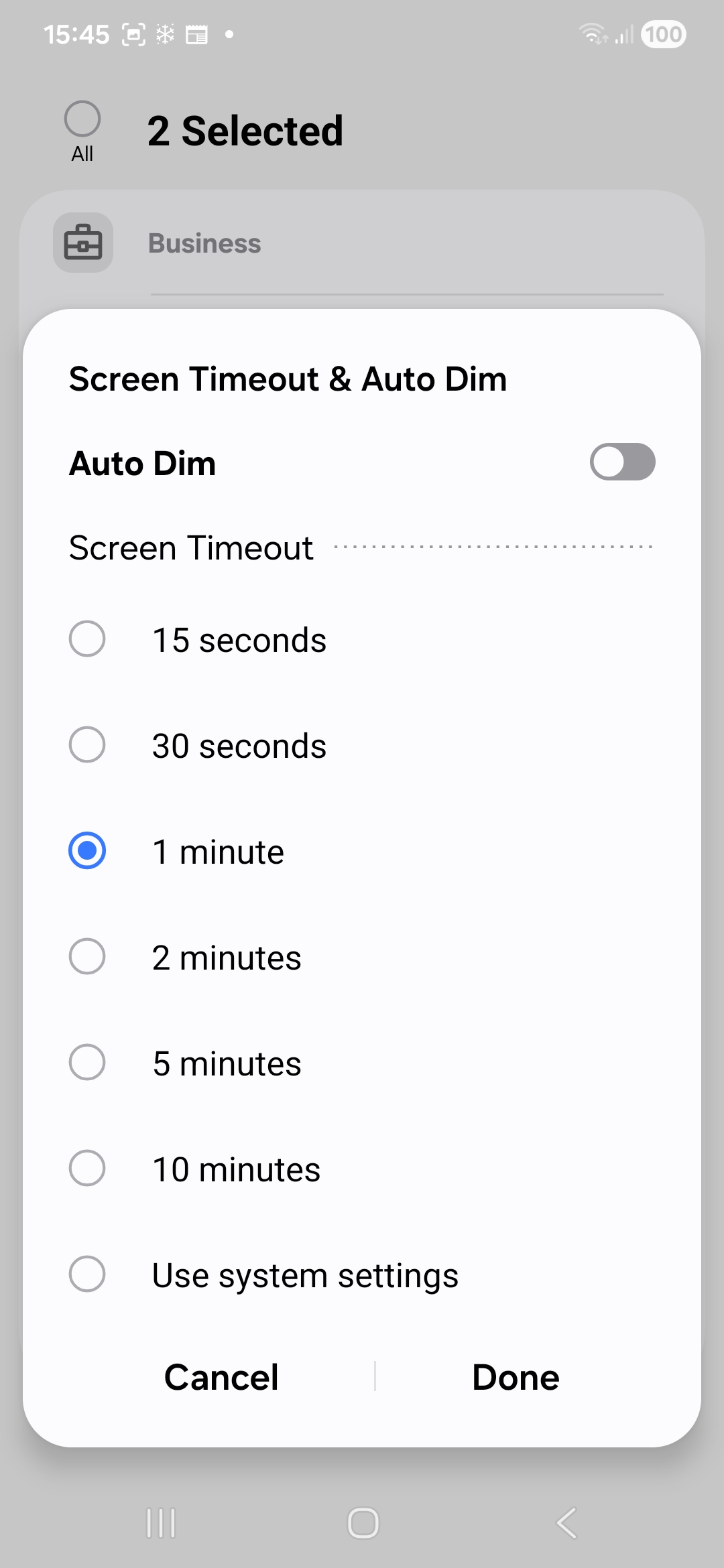Pick 2 minutes as screen timeout

(87, 957)
